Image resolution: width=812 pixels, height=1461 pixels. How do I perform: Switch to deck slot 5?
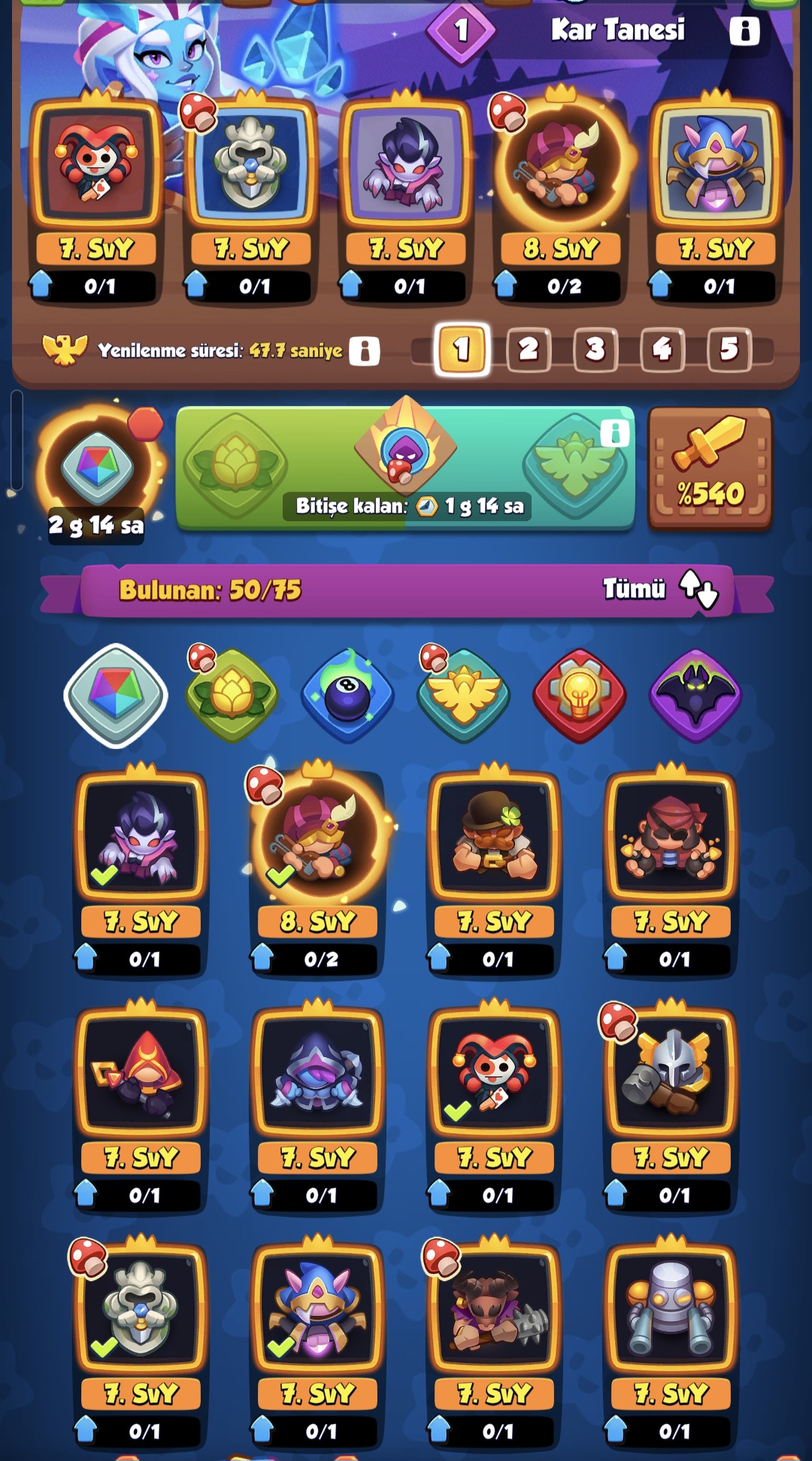[x=729, y=349]
